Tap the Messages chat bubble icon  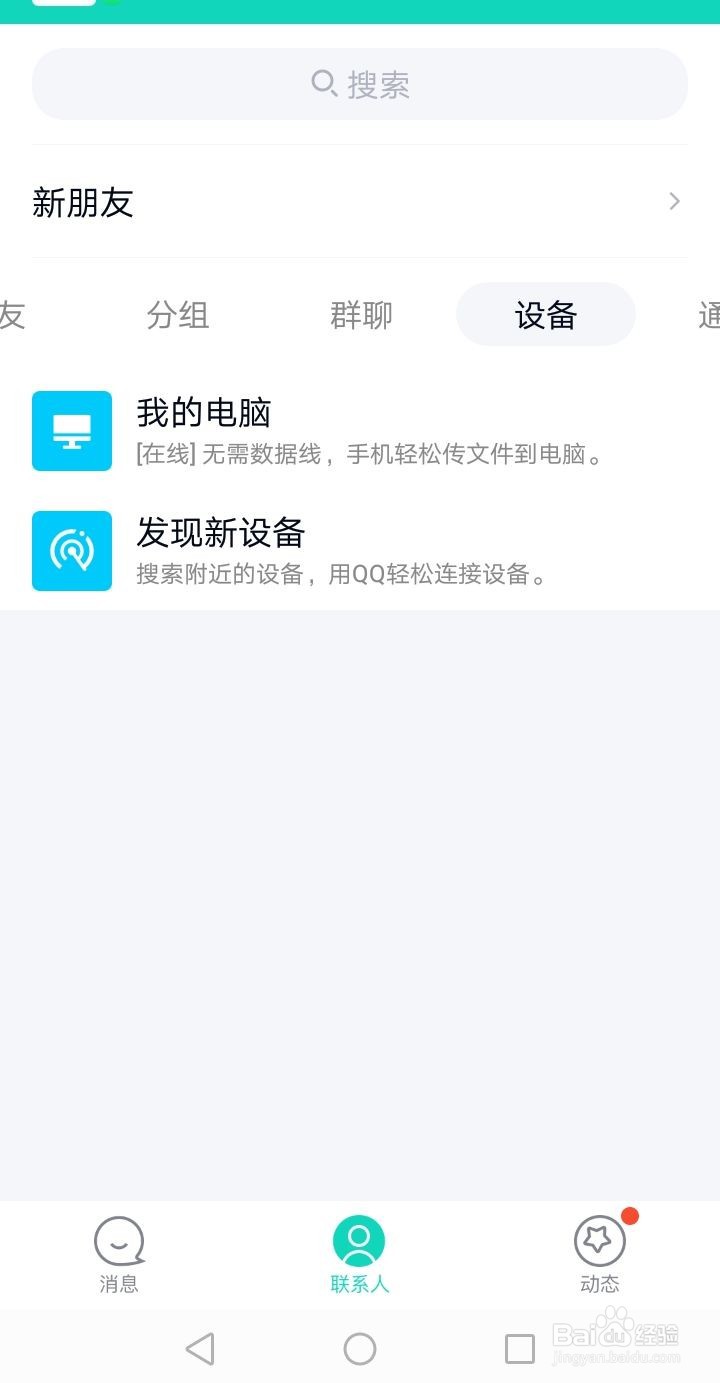[119, 1240]
